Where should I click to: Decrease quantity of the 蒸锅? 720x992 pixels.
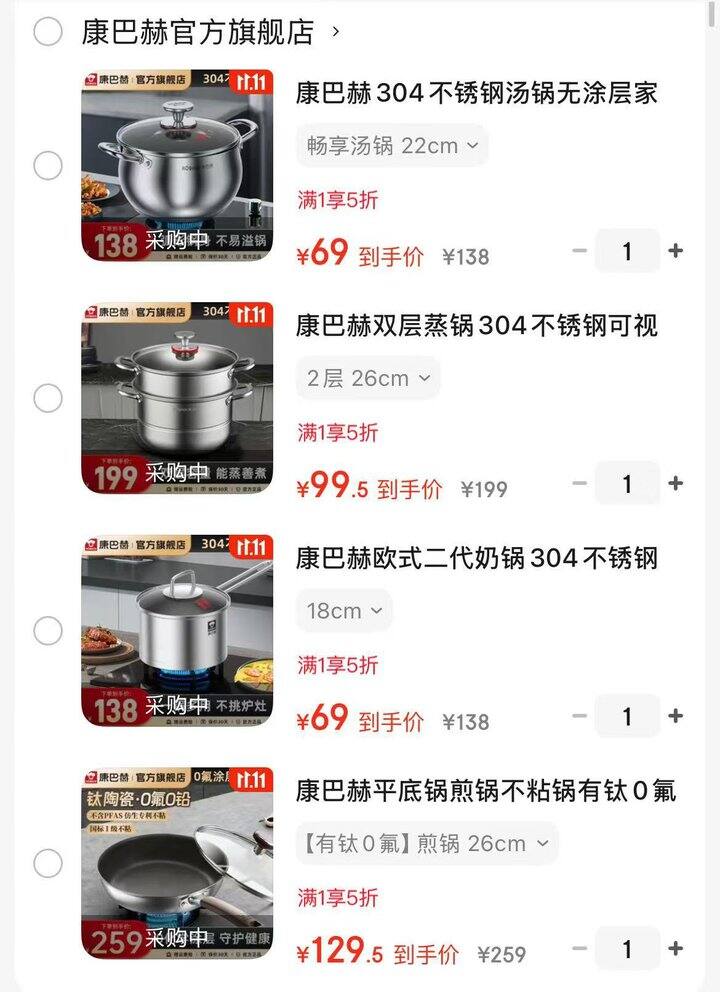point(578,483)
